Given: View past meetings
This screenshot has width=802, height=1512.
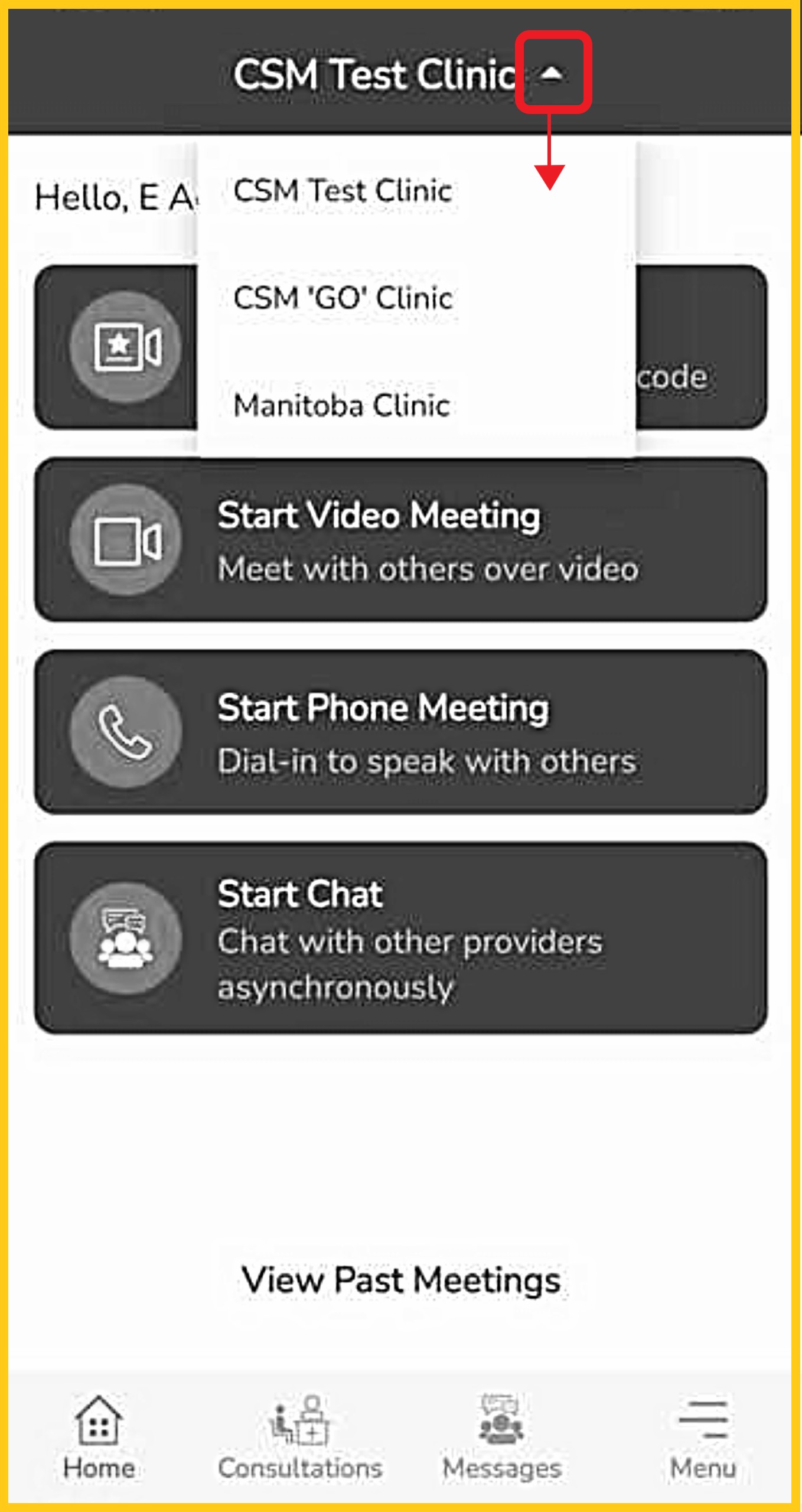Looking at the screenshot, I should click(401, 1280).
